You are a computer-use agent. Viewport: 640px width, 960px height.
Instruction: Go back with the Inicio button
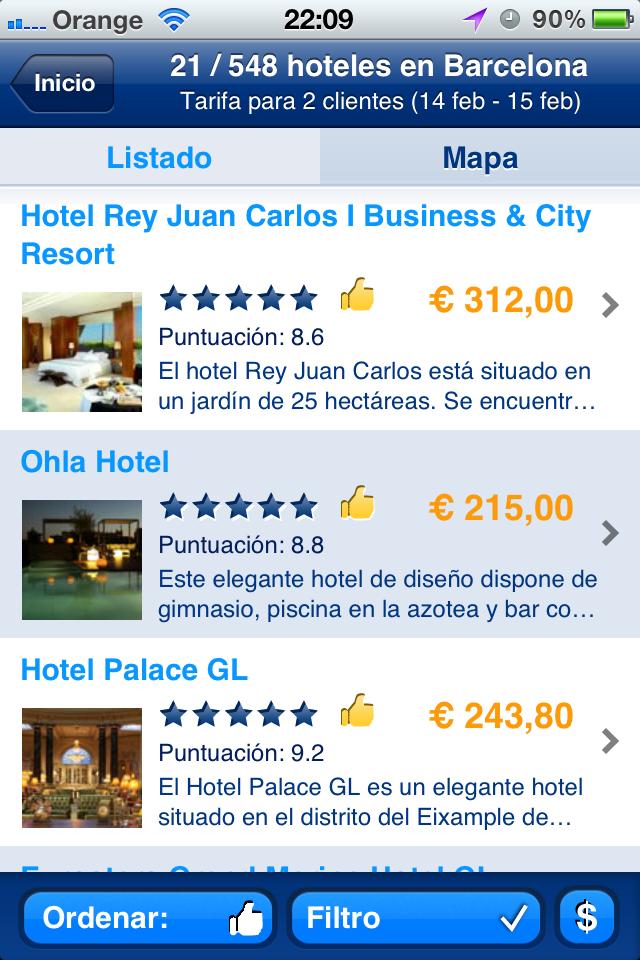click(62, 84)
